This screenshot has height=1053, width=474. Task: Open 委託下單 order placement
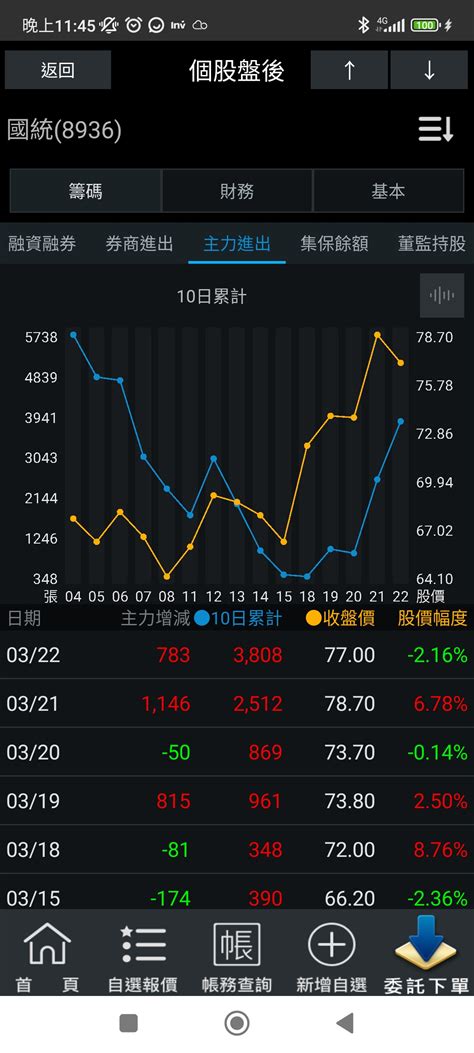click(426, 956)
